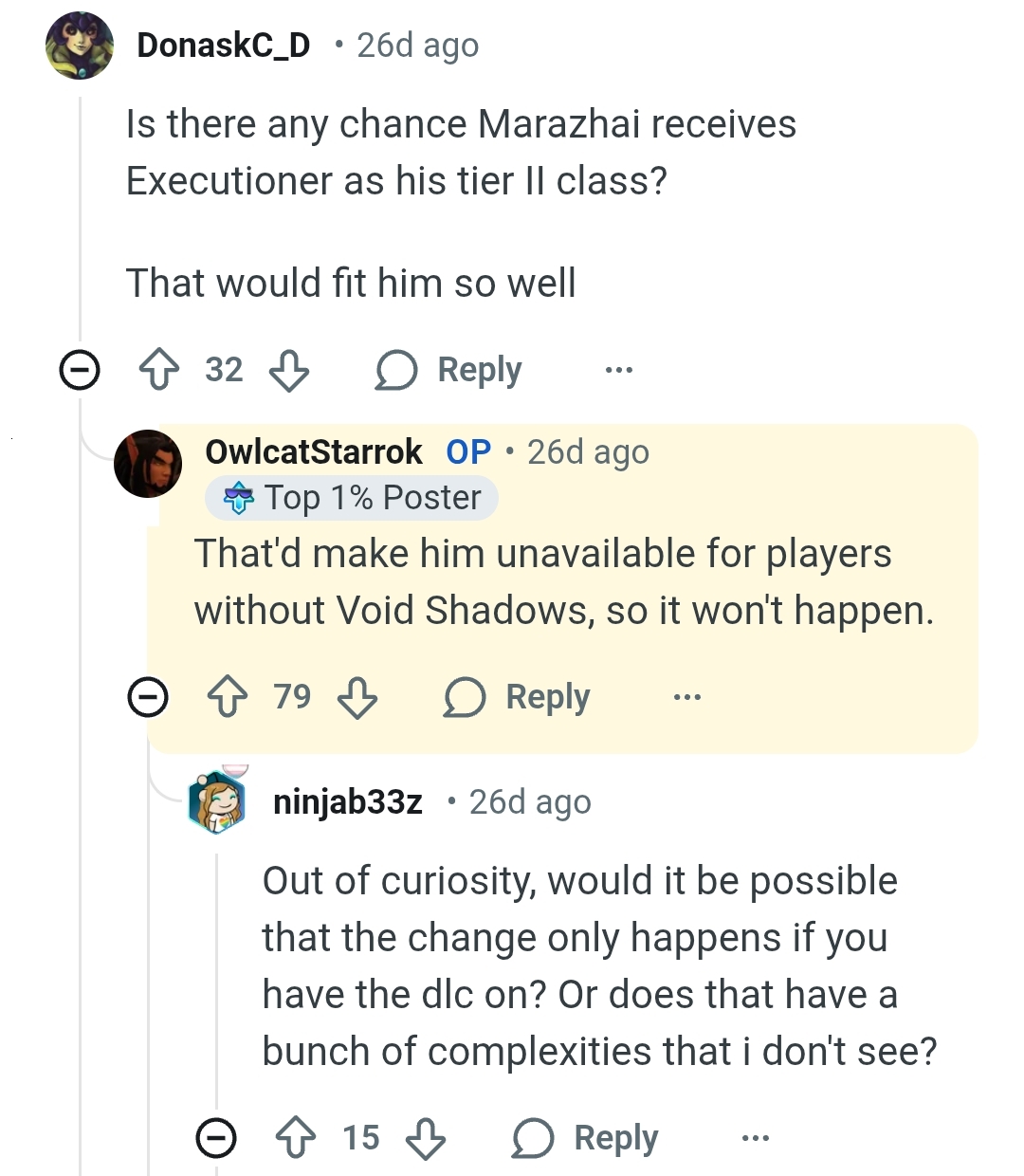Reply to ninjab33z's comment

click(585, 1137)
